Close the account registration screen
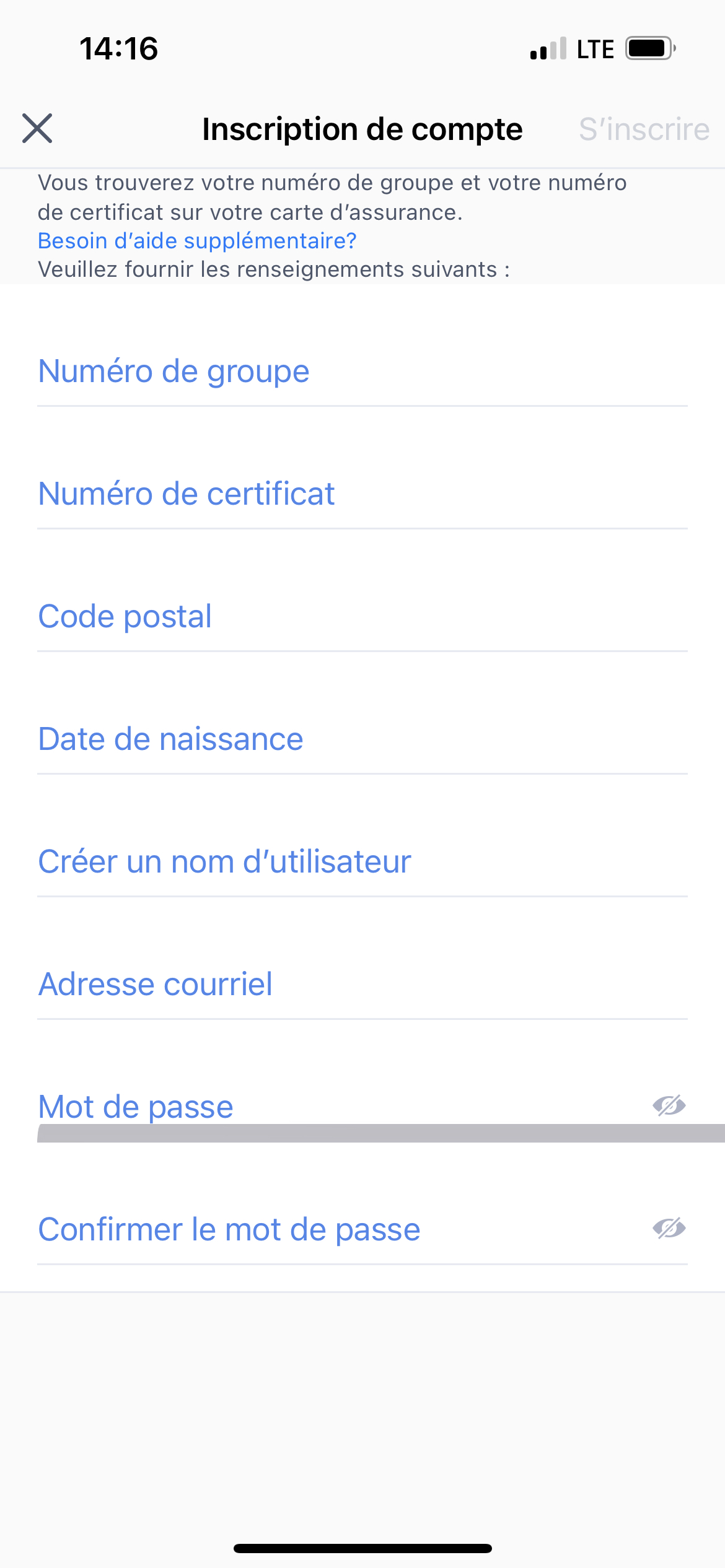This screenshot has width=725, height=1568. coord(37,128)
